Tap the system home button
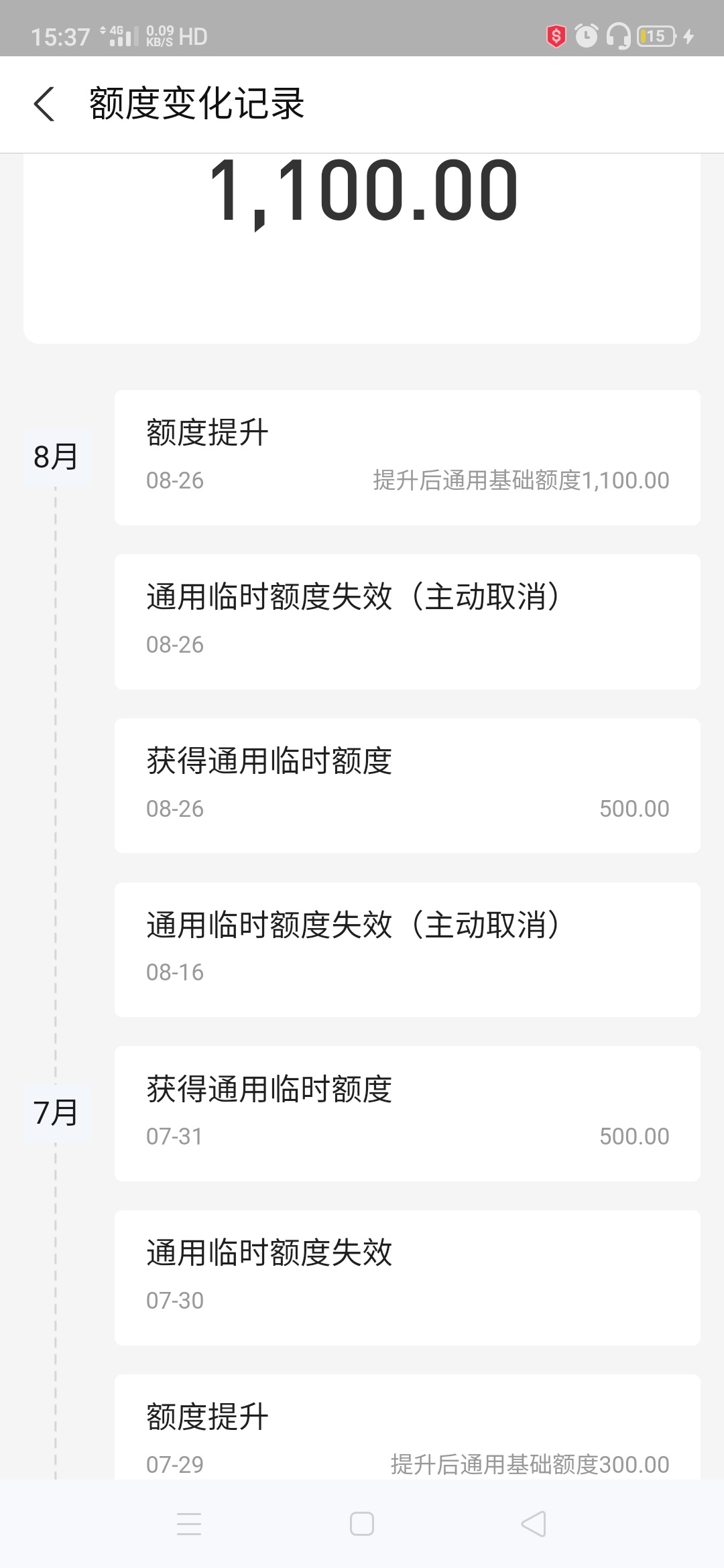Viewport: 724px width, 1568px height. pos(362,1524)
